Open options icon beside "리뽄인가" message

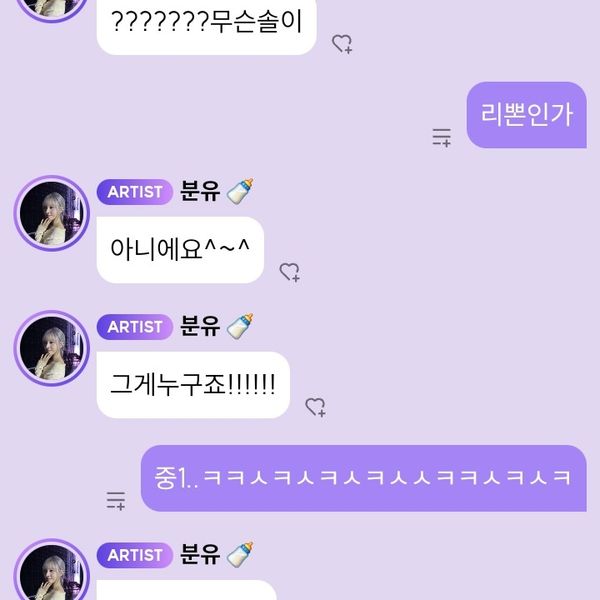point(441,138)
